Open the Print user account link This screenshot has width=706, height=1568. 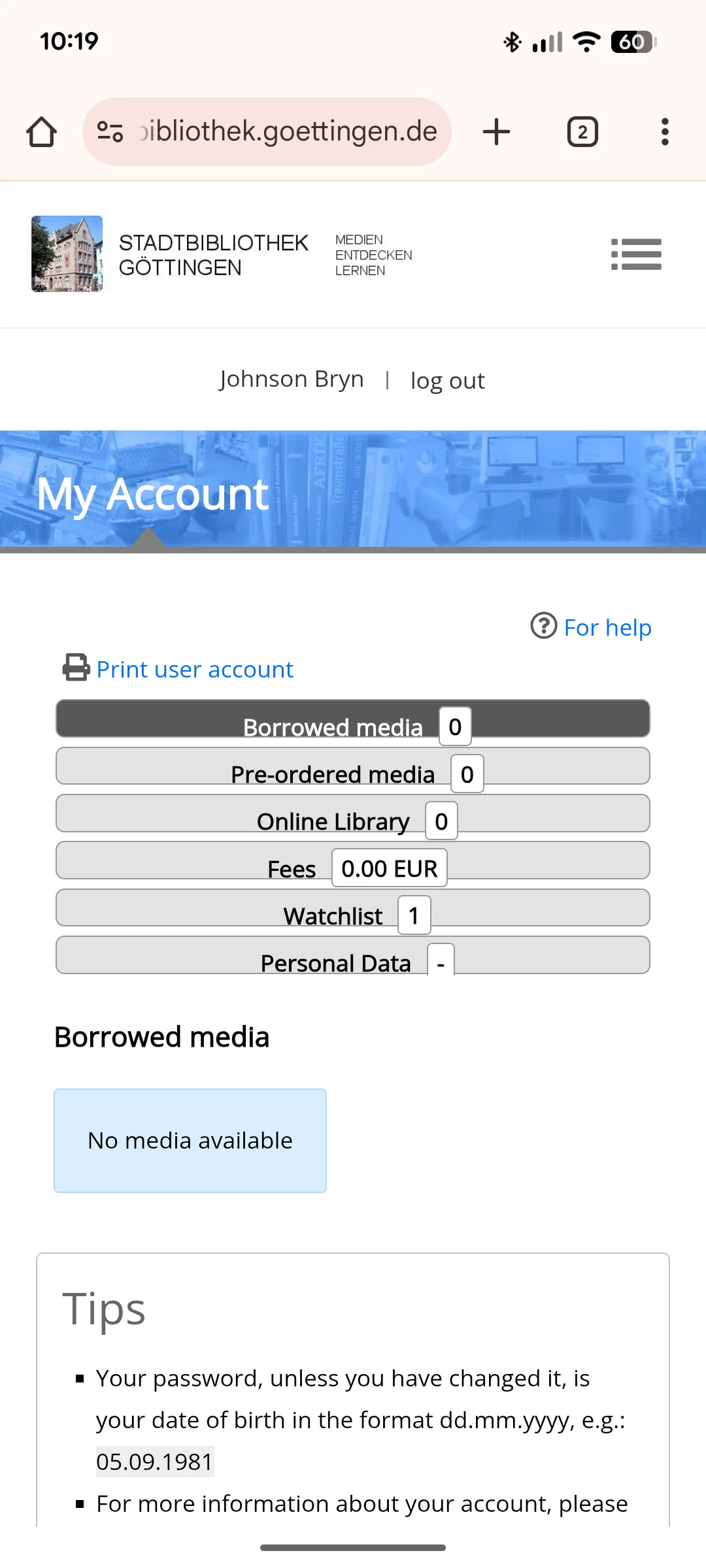click(195, 668)
